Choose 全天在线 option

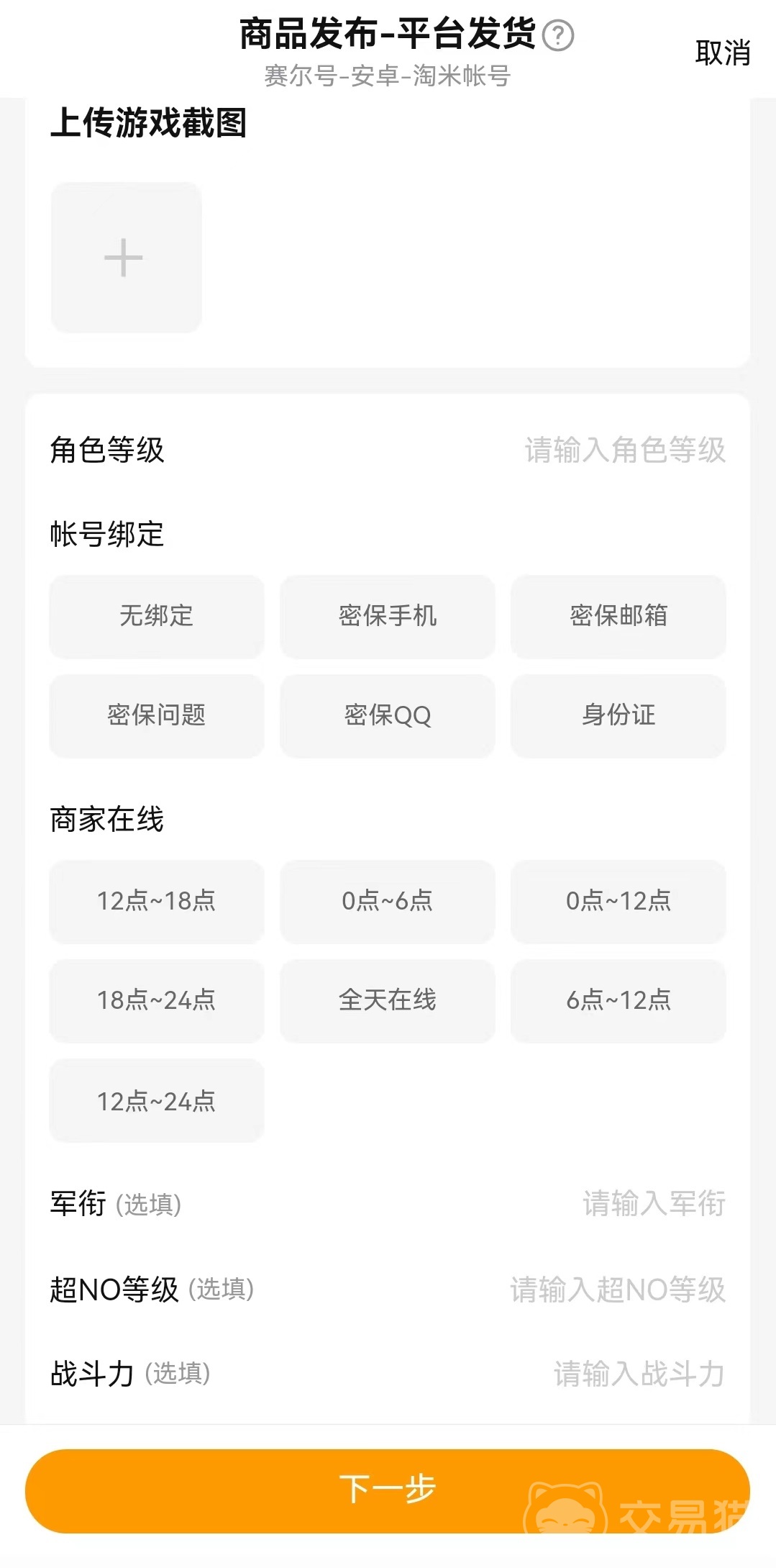click(388, 1000)
